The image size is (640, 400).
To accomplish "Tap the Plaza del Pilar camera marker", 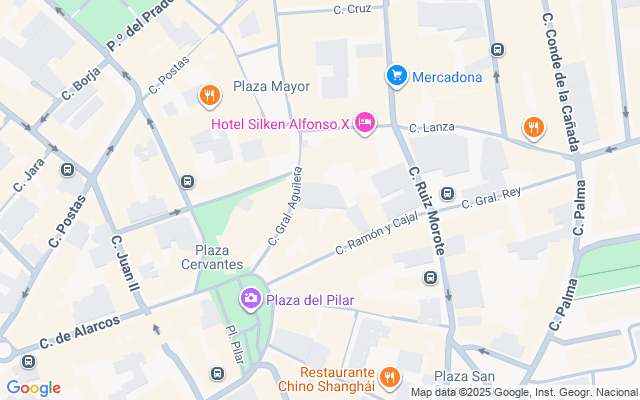I will point(250,298).
